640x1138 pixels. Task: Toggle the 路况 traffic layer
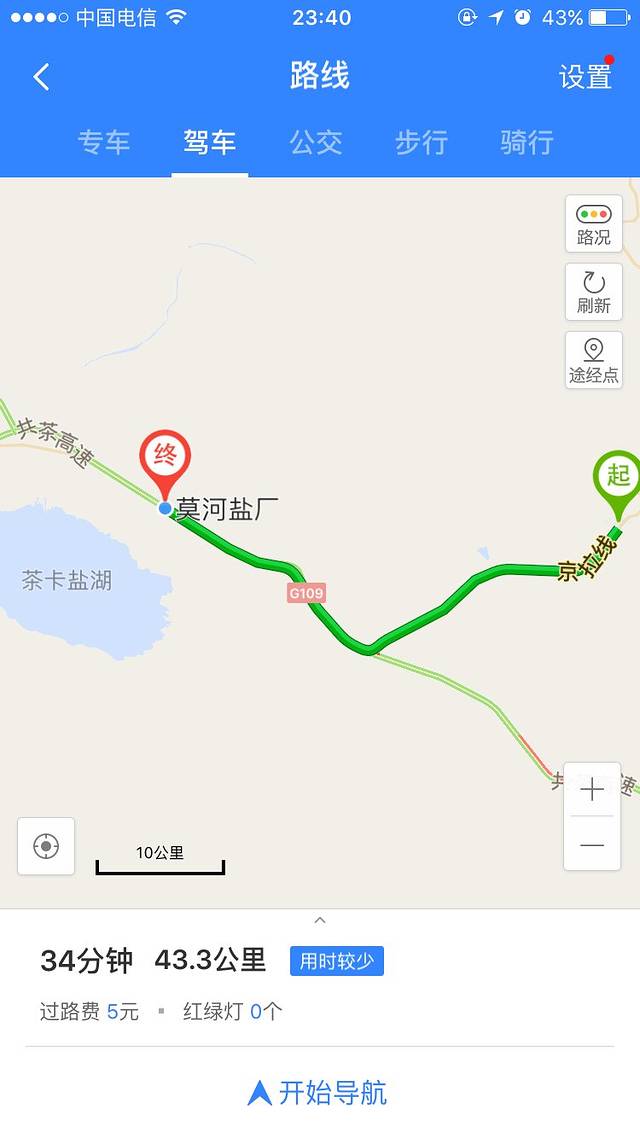click(x=593, y=224)
